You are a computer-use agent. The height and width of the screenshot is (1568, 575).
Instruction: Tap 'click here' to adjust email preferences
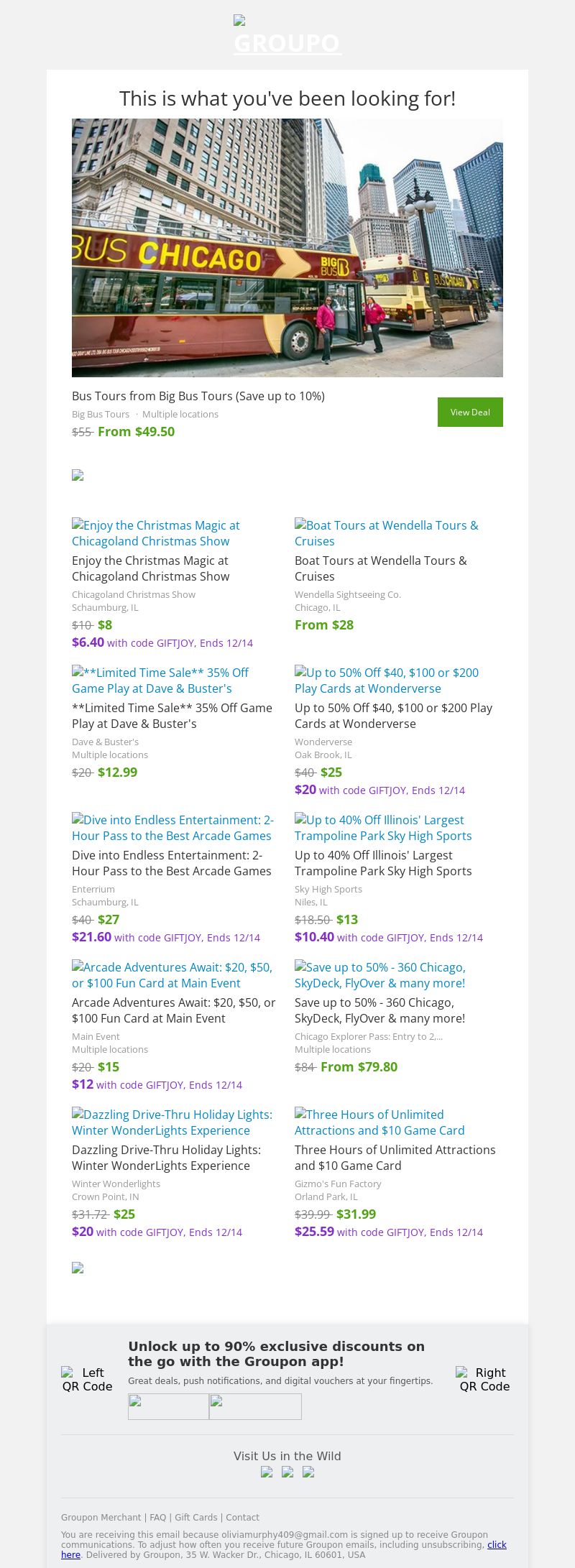[x=497, y=1544]
